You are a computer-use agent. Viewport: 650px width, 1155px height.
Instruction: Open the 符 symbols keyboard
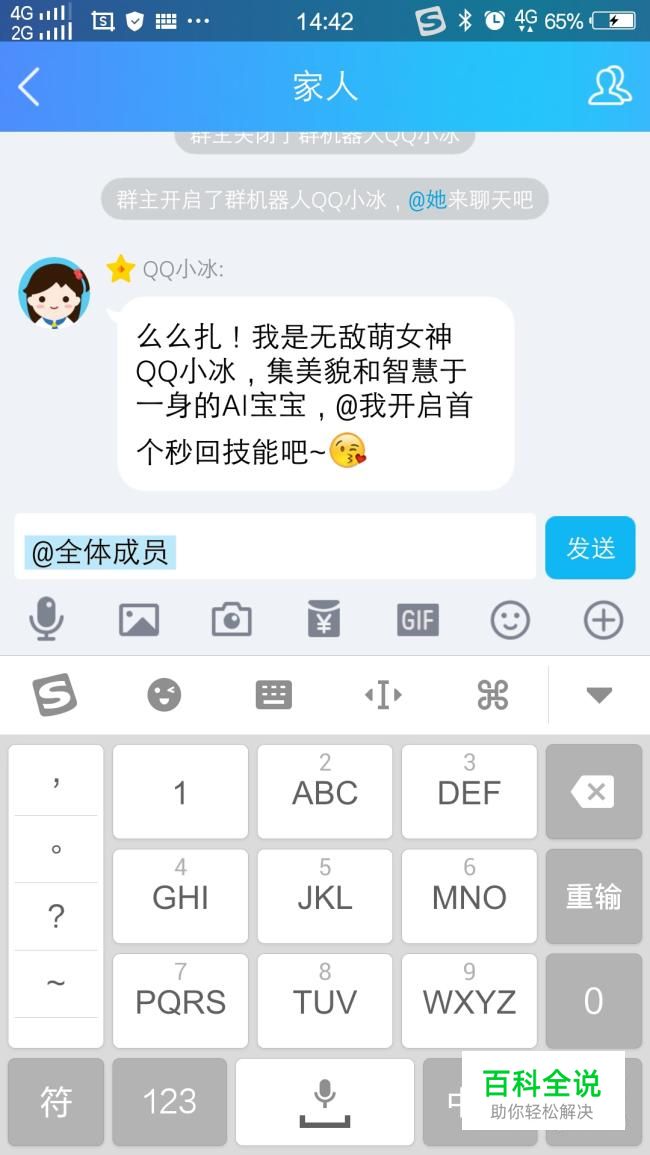[56, 1102]
